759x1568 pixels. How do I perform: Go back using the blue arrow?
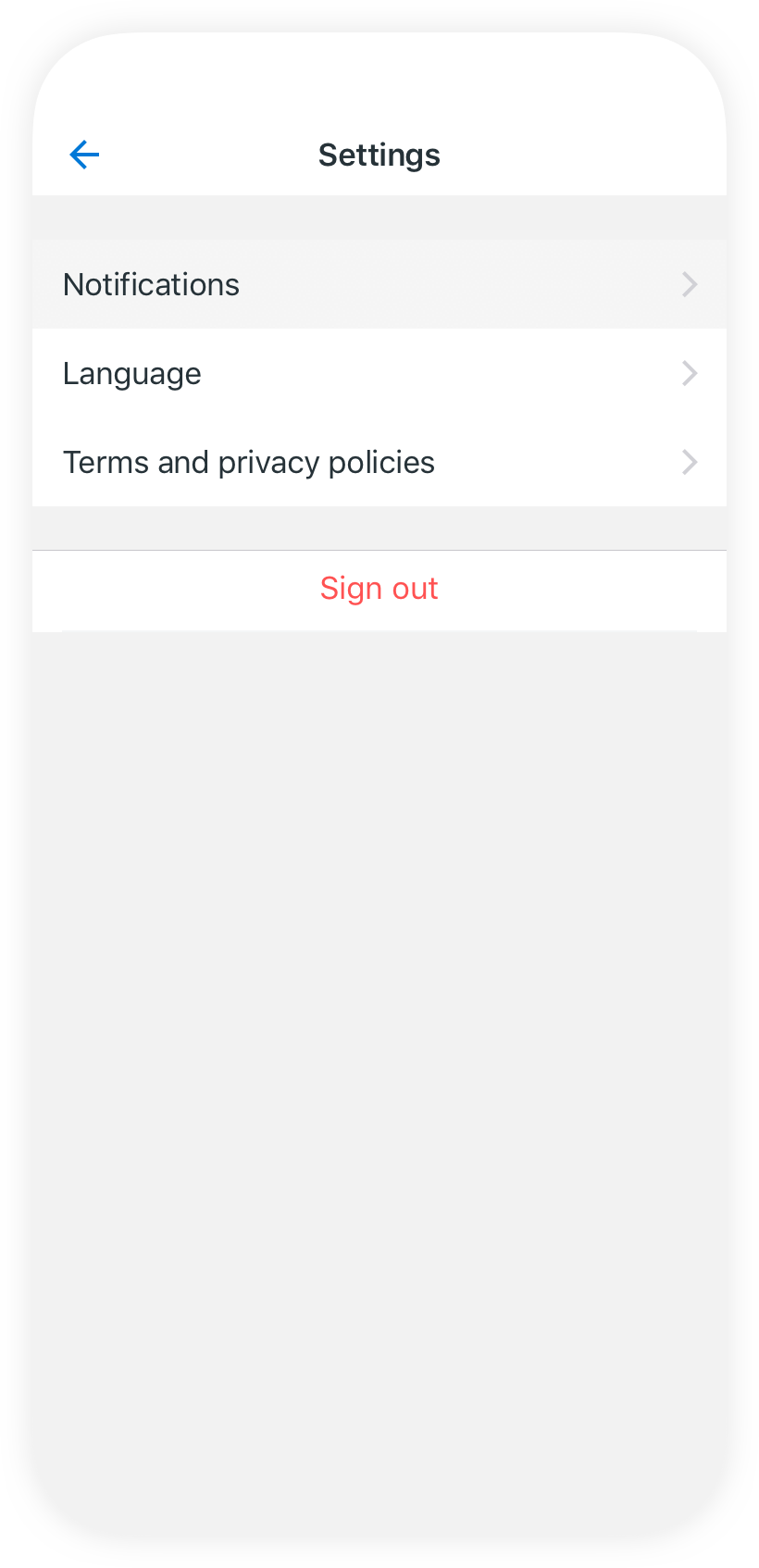click(x=84, y=155)
